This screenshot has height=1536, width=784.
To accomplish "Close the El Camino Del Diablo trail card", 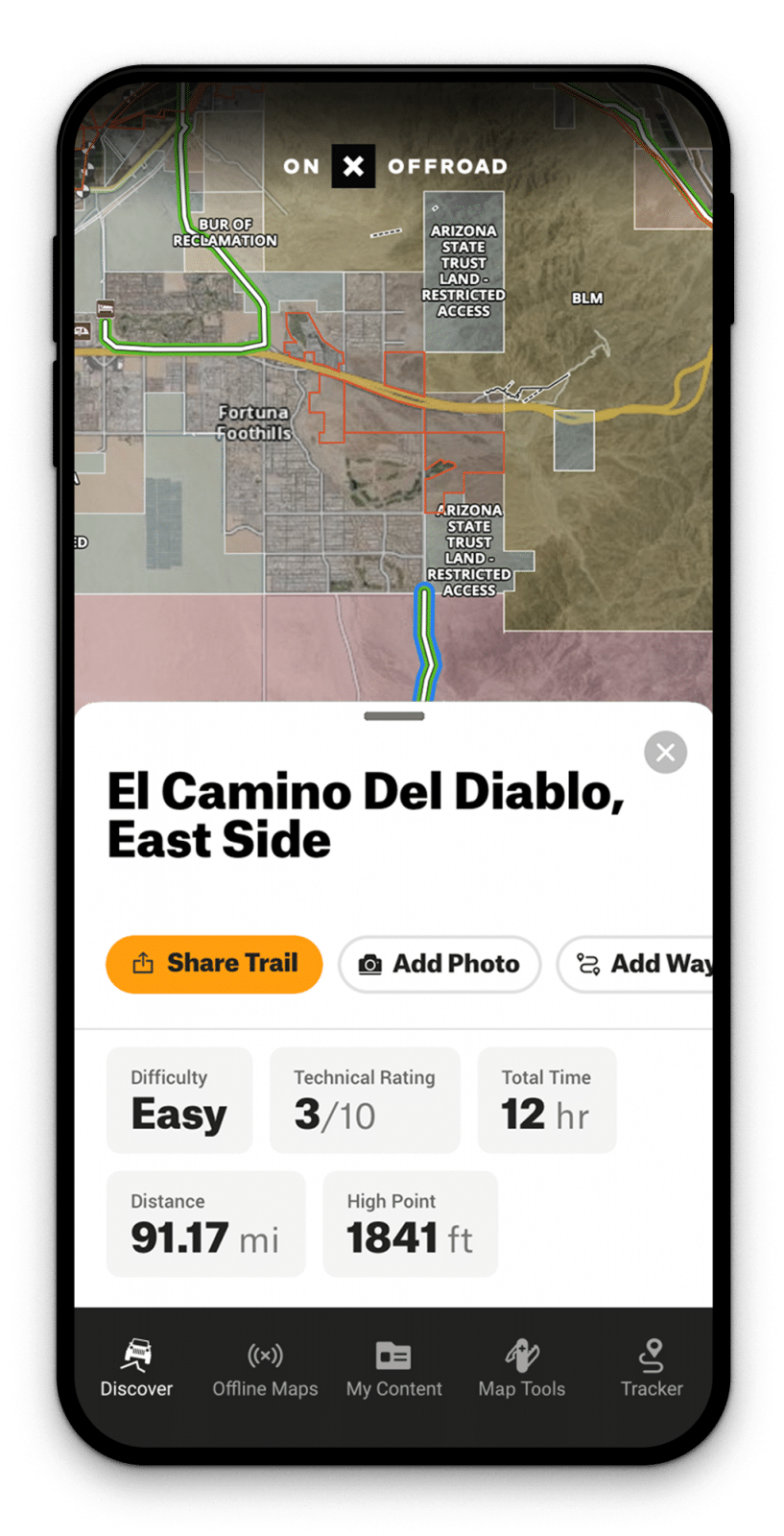I will 665,752.
